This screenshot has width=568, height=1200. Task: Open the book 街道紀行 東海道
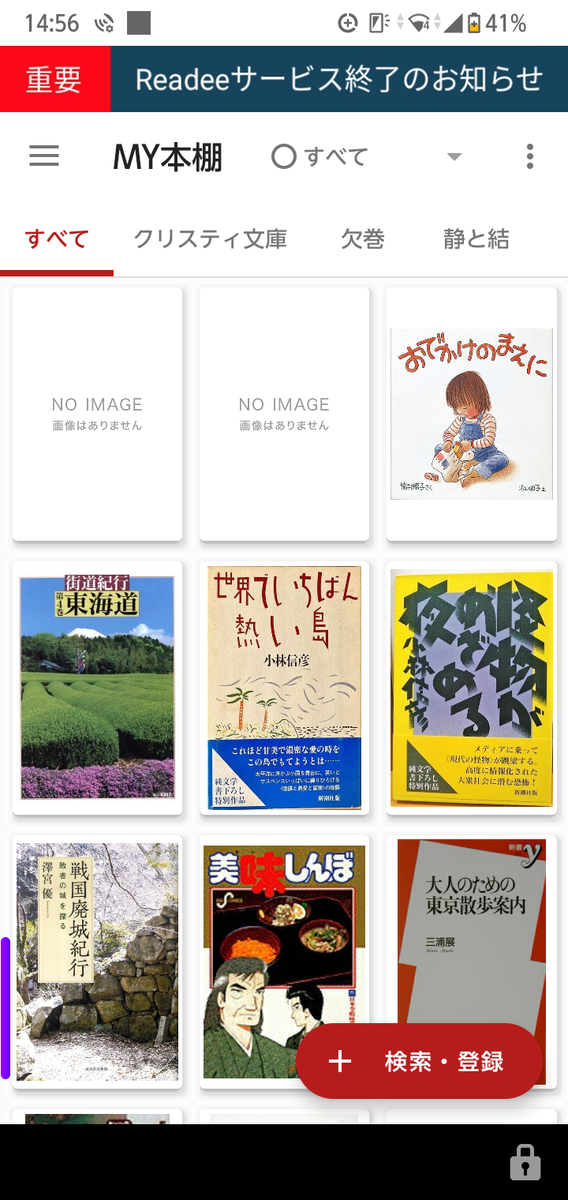click(x=97, y=688)
